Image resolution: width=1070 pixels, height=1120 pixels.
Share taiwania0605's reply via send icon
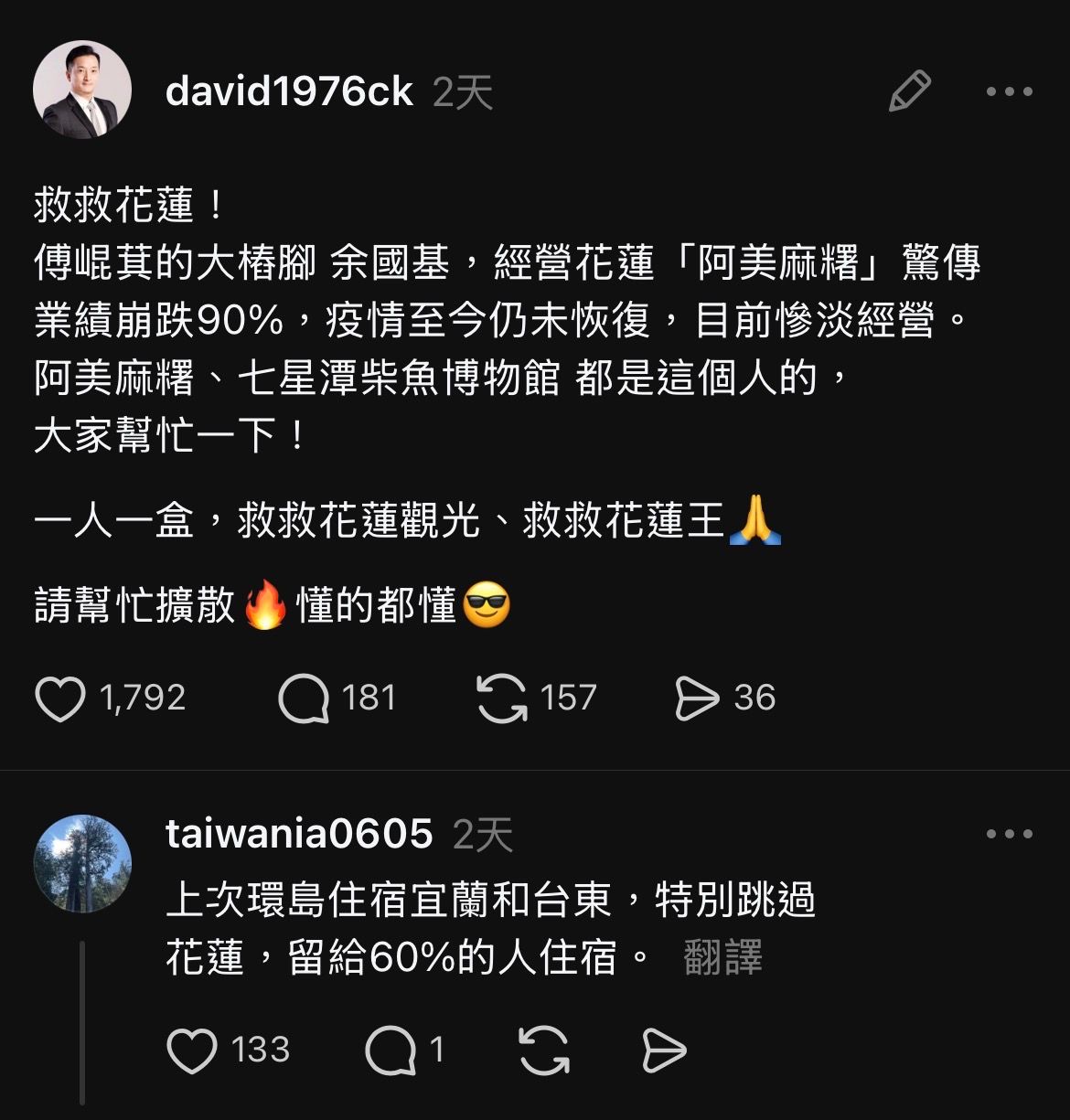coord(664,1051)
